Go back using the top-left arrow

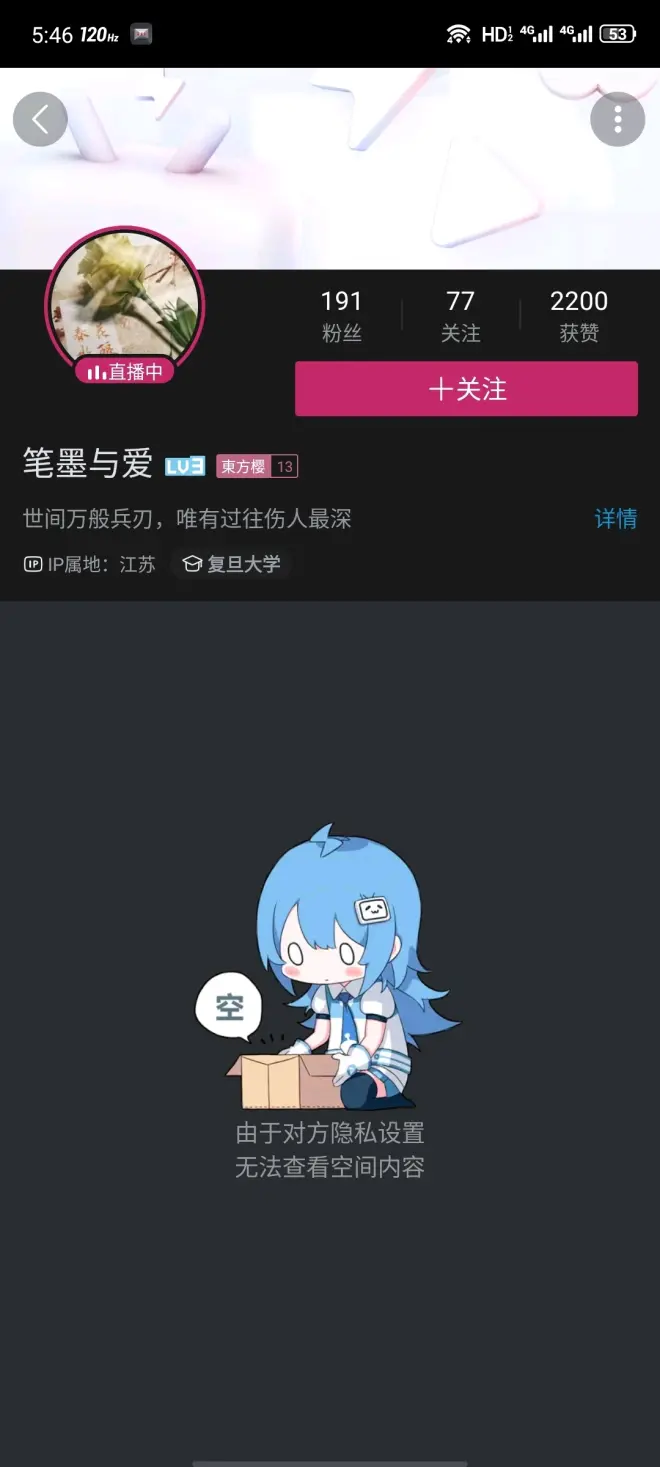(x=40, y=120)
